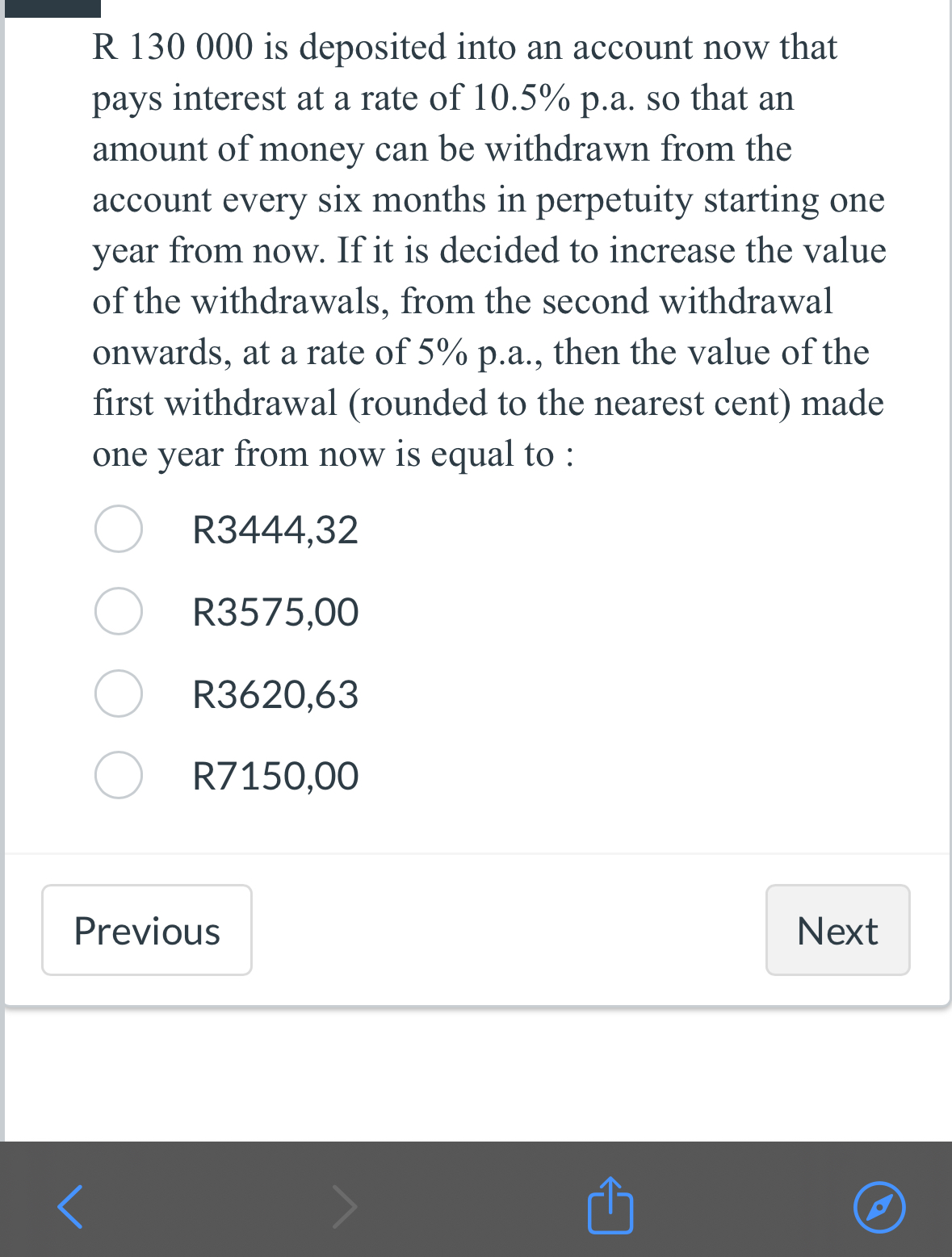This screenshot has width=952, height=1257.
Task: Select the R3444,32 answer option
Action: pos(119,530)
